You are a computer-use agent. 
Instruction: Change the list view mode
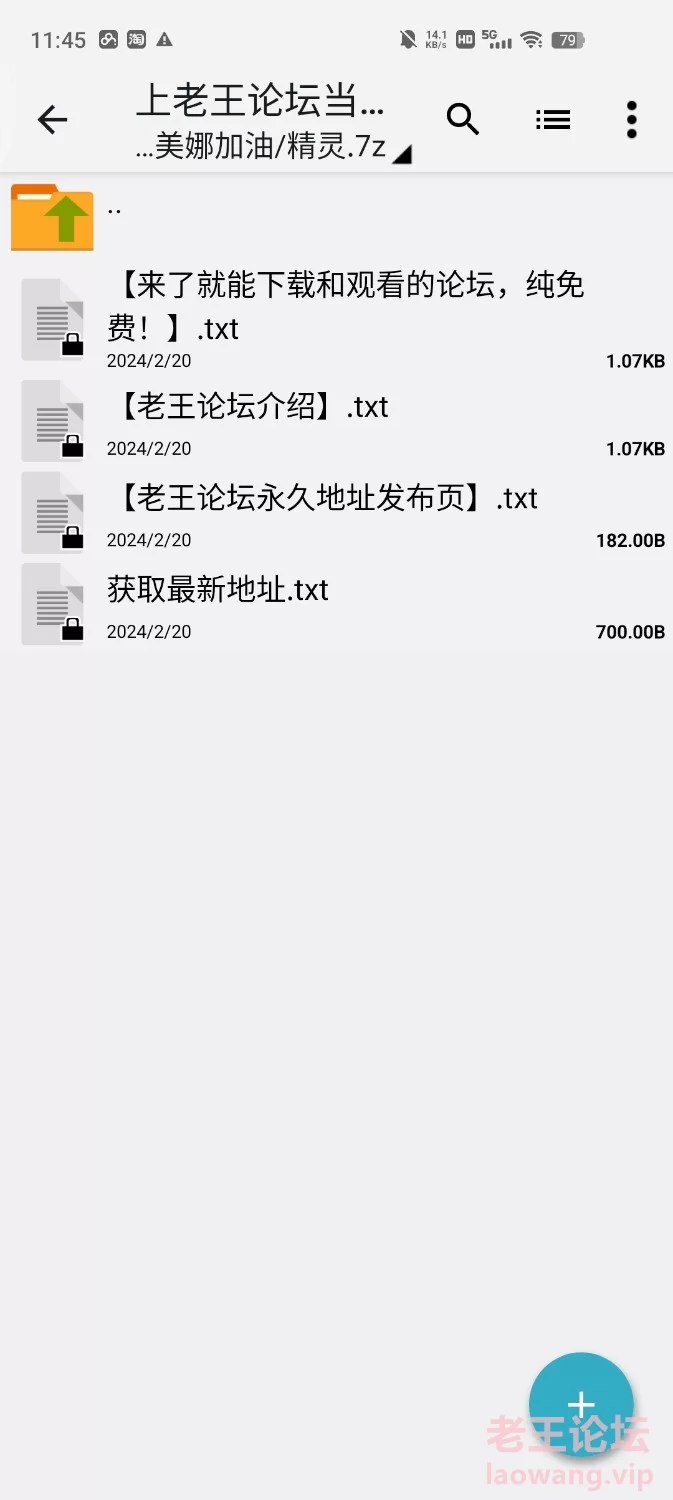tap(552, 120)
